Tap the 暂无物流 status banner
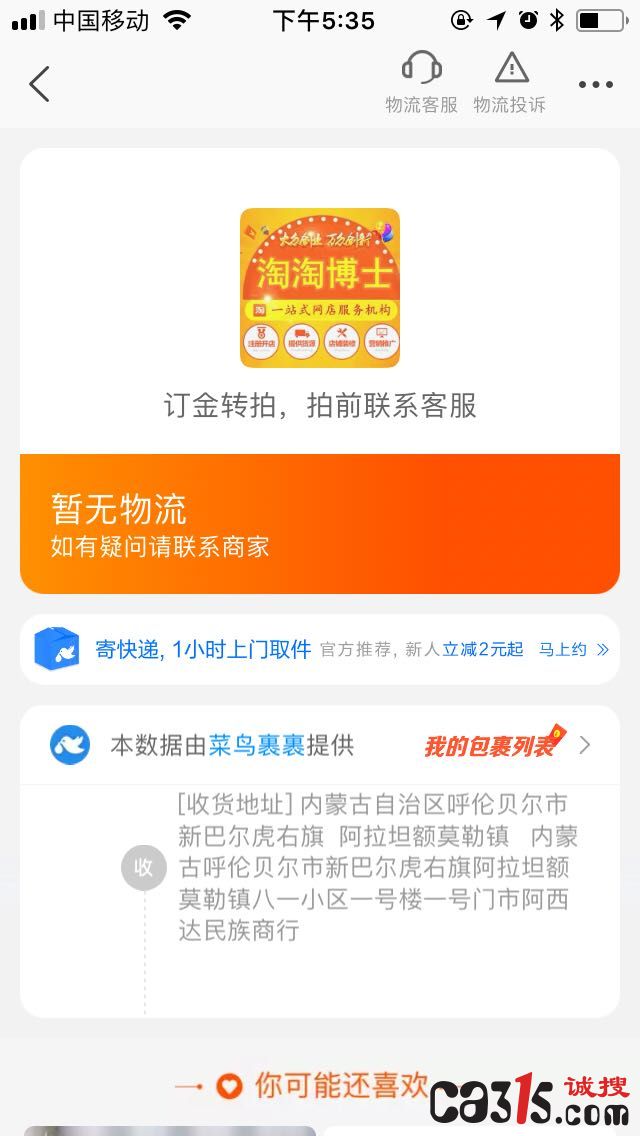640x1136 pixels. pos(320,523)
